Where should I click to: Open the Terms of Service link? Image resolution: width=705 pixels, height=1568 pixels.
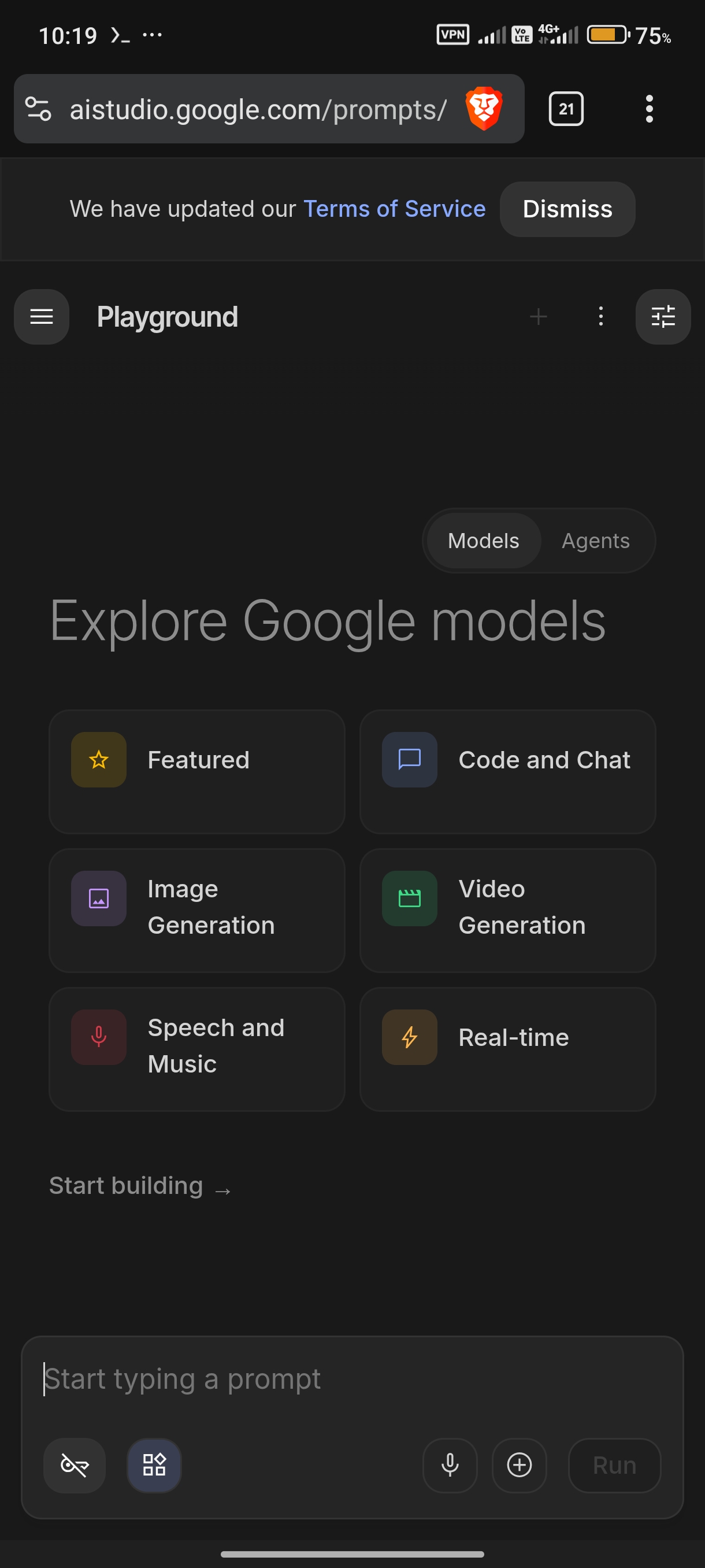click(x=394, y=209)
